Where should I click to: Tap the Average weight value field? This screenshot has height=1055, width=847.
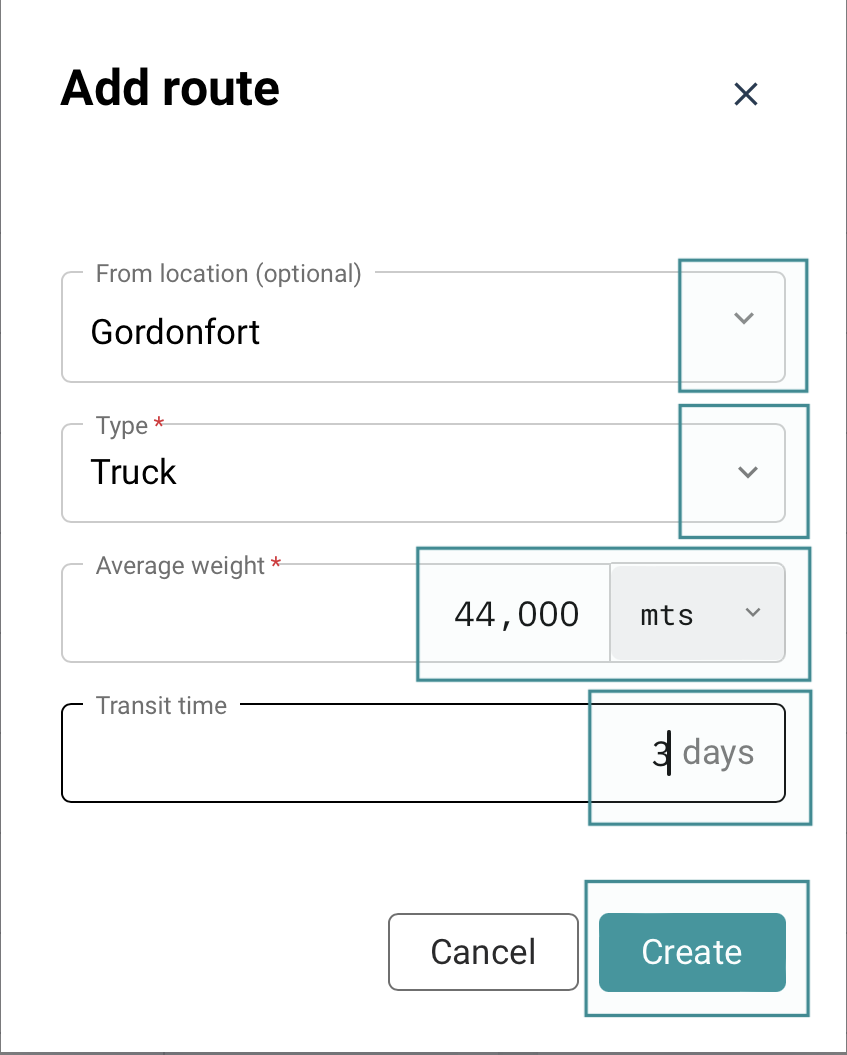click(x=516, y=613)
